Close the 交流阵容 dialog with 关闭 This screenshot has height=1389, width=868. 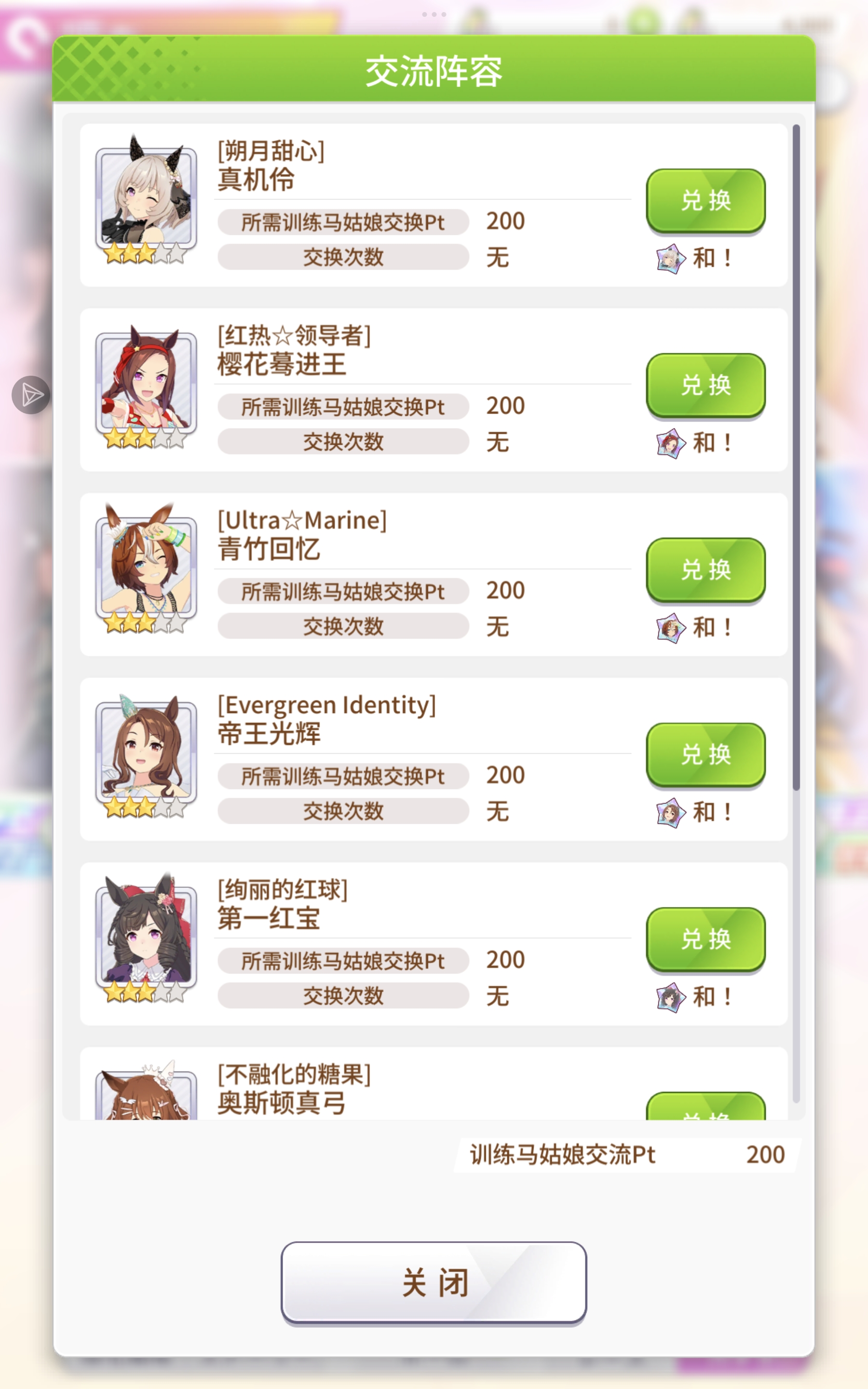click(x=434, y=1282)
